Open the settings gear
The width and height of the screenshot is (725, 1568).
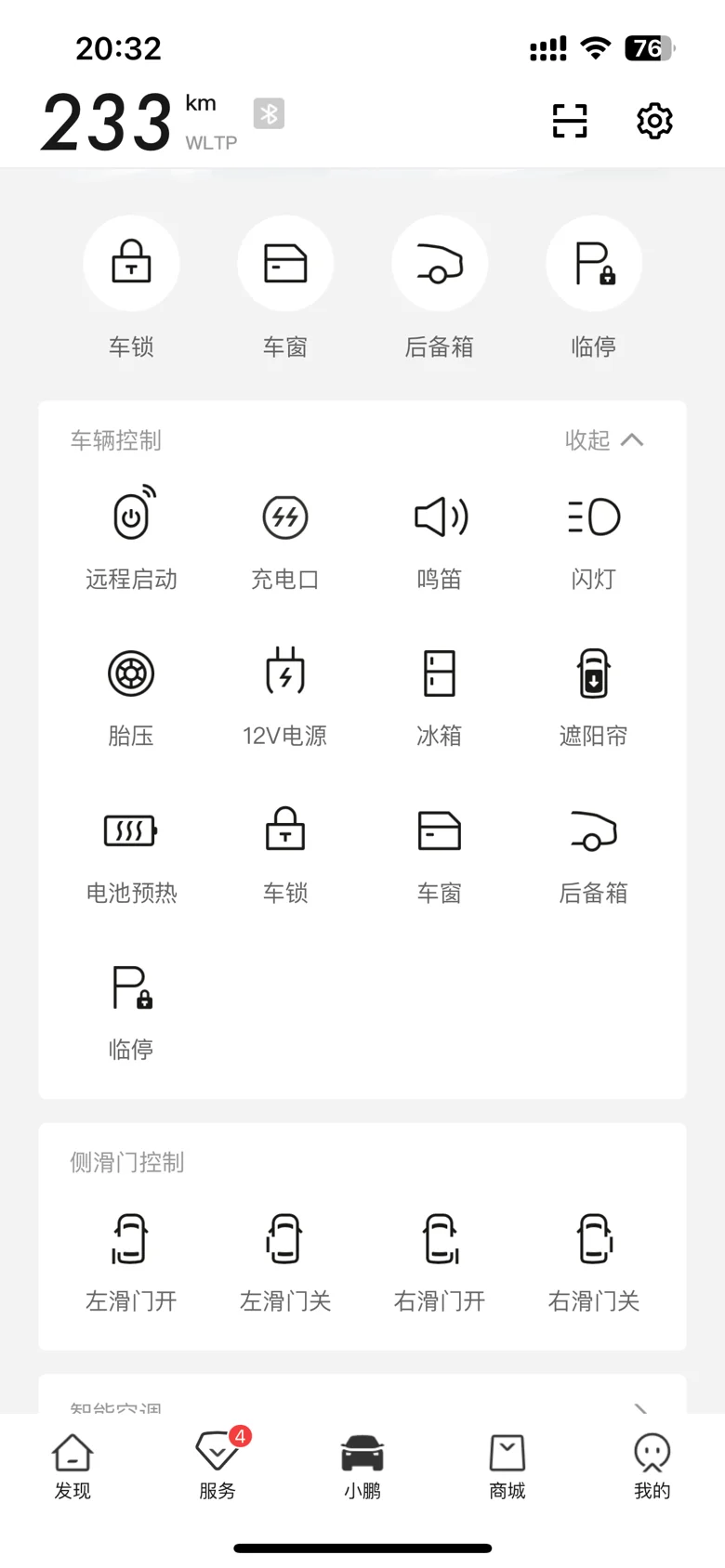tap(654, 121)
